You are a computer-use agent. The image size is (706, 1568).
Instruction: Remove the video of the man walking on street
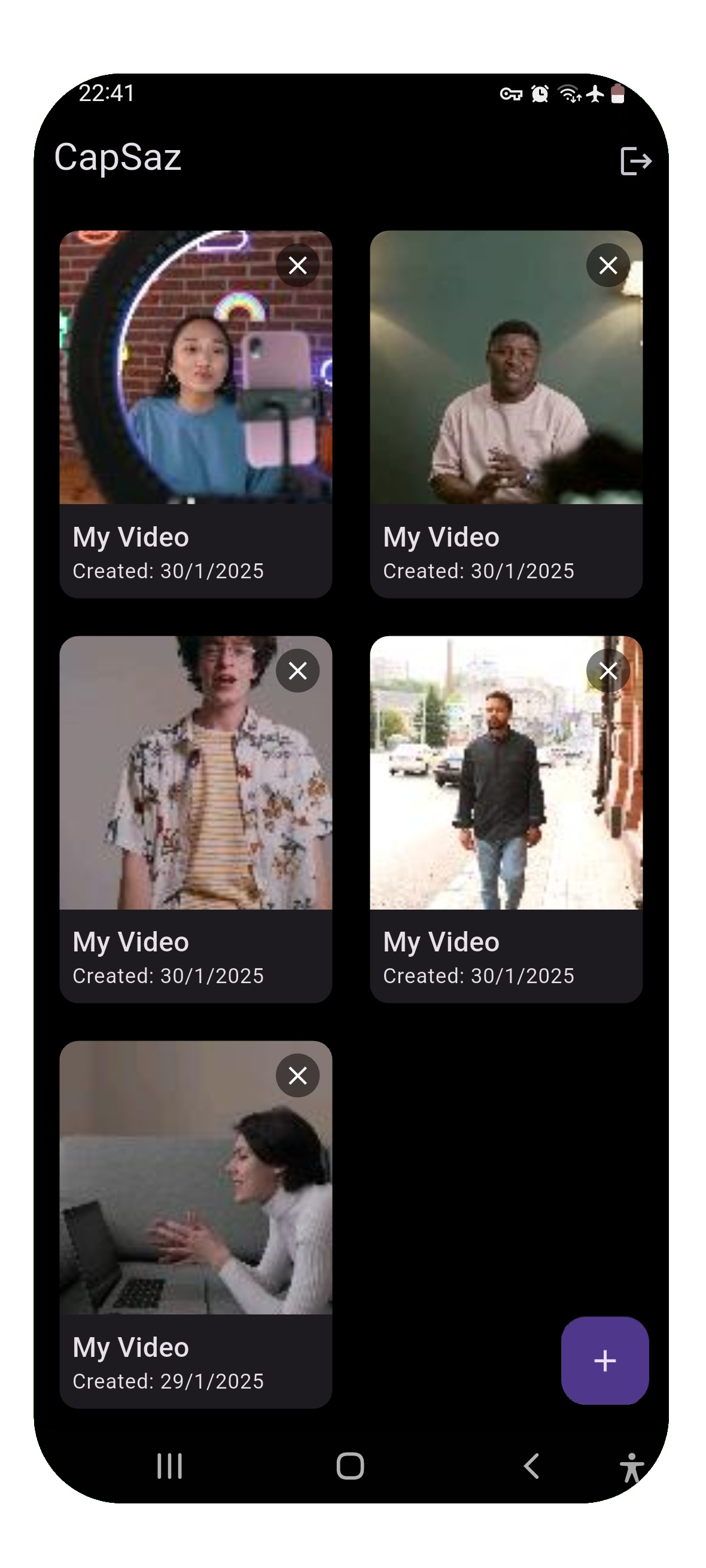point(608,671)
